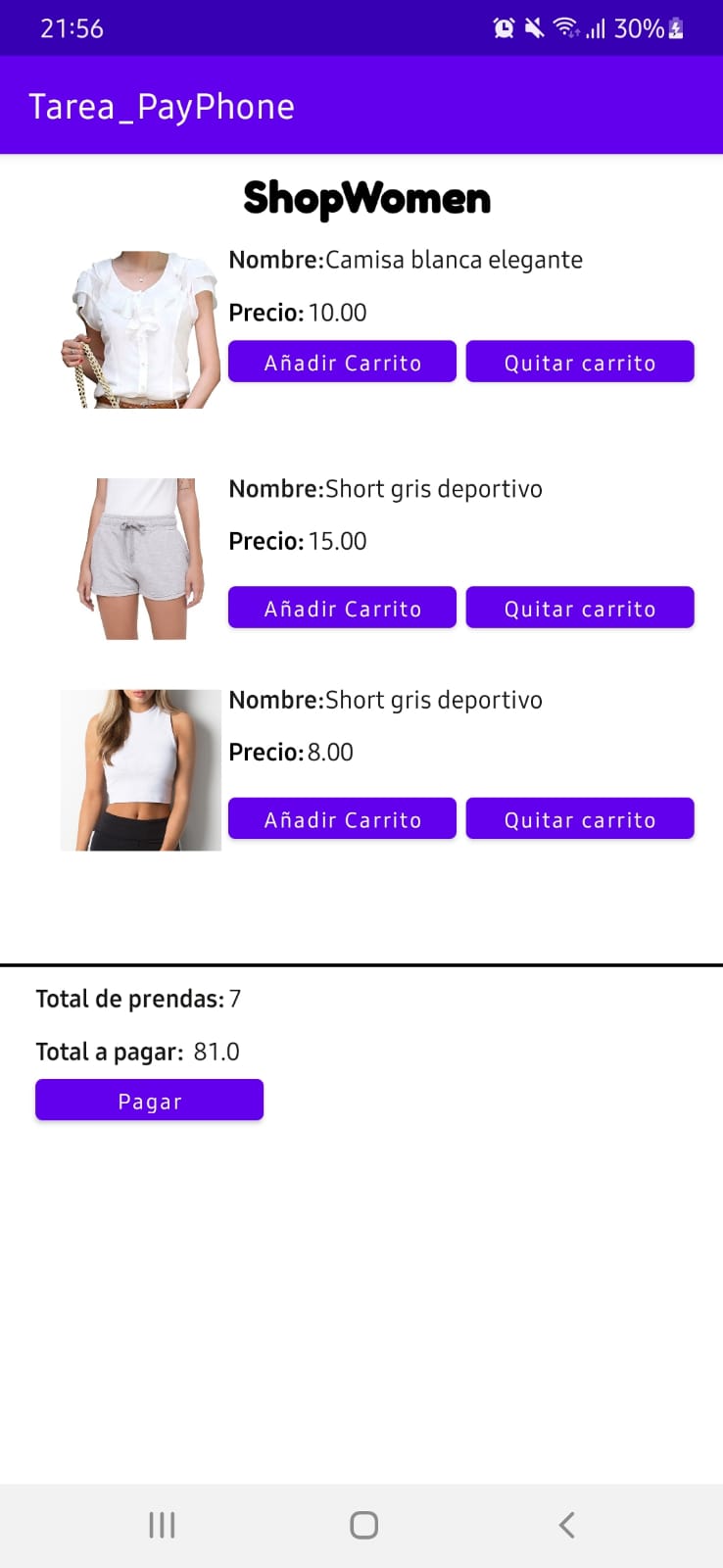Tap the charging battery icon showing 30%
The image size is (723, 1568).
coord(674,27)
